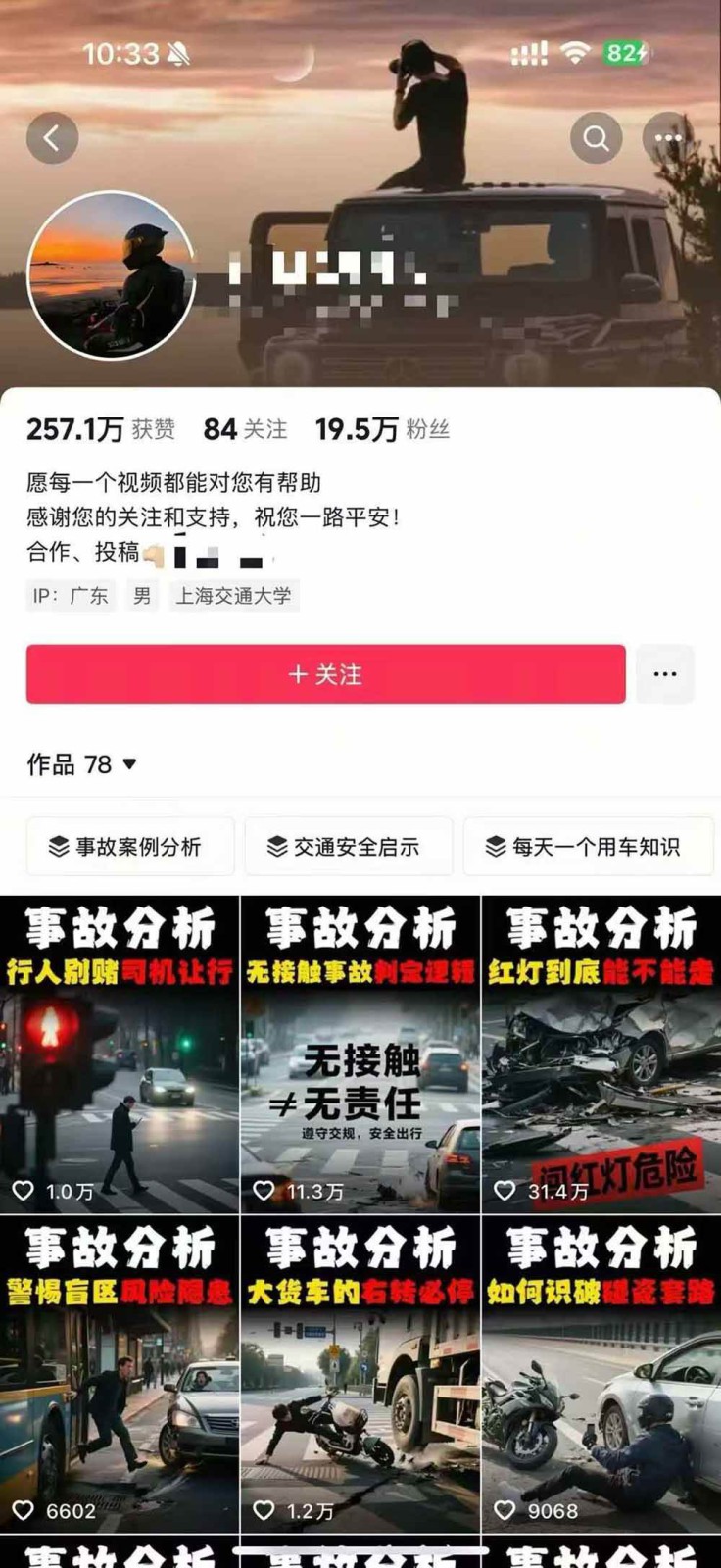Open more options beside the follow button
The height and width of the screenshot is (1568, 721).
pos(665,674)
